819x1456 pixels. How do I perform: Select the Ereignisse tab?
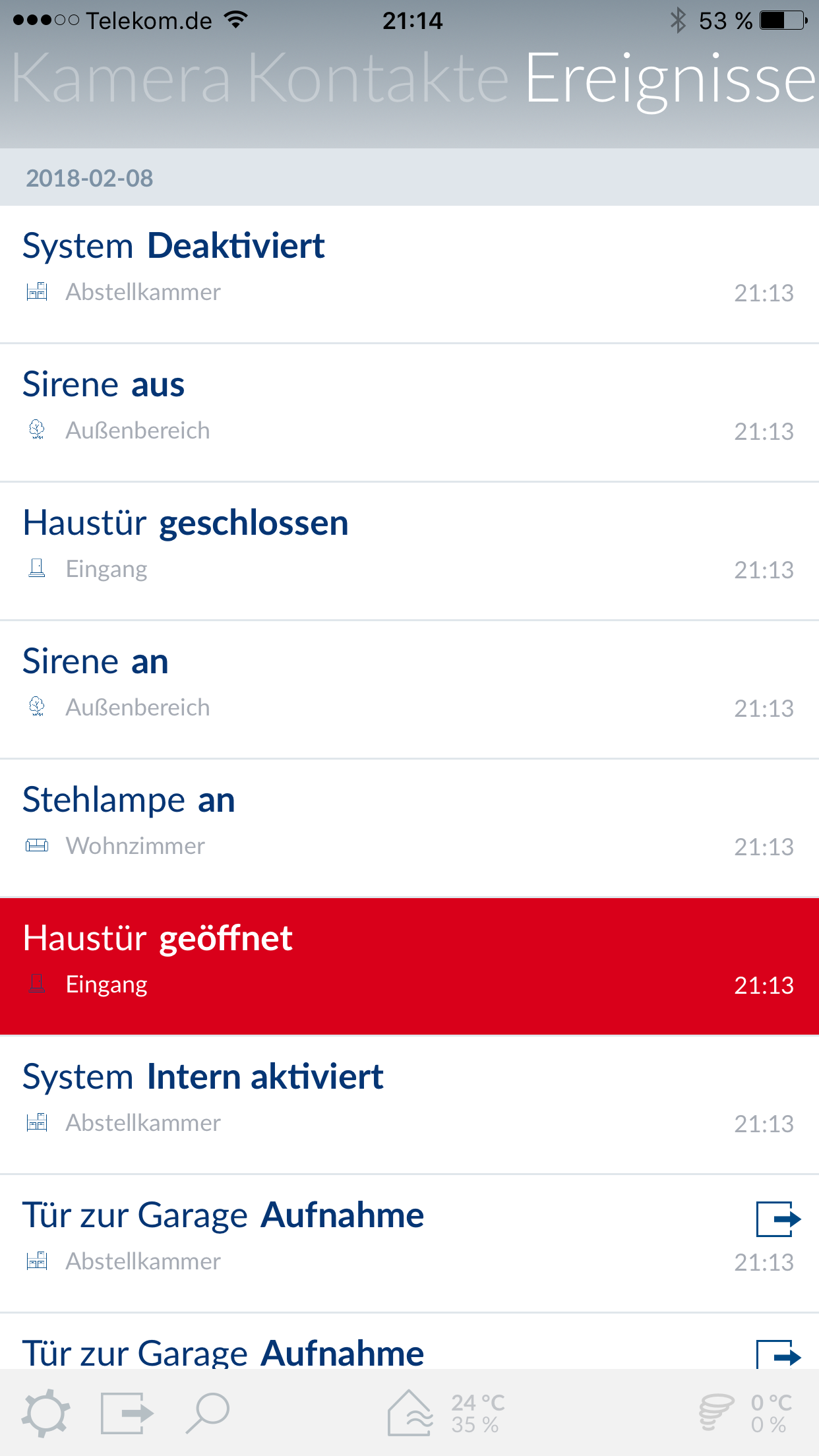click(670, 79)
